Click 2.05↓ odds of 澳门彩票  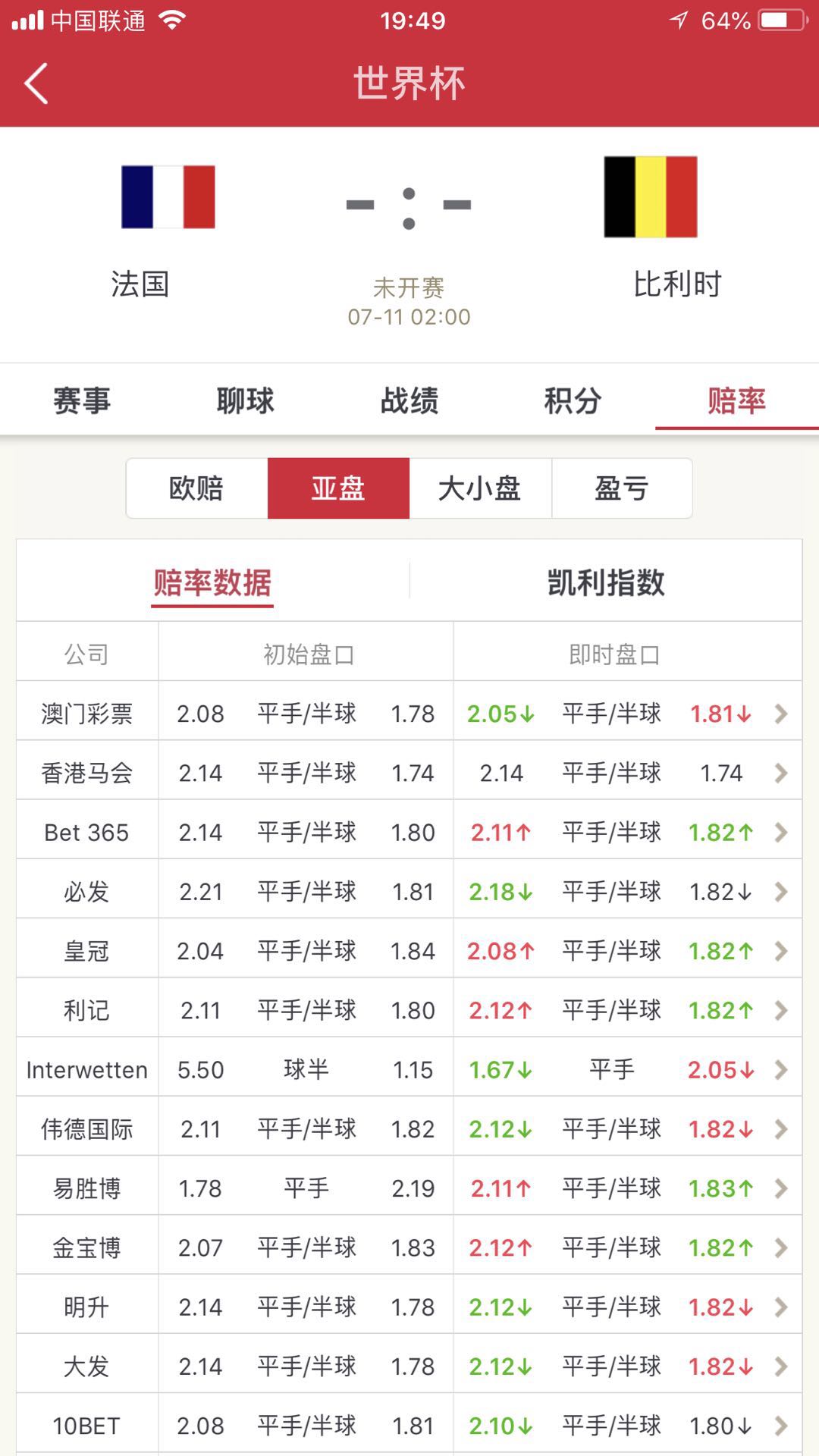point(500,714)
